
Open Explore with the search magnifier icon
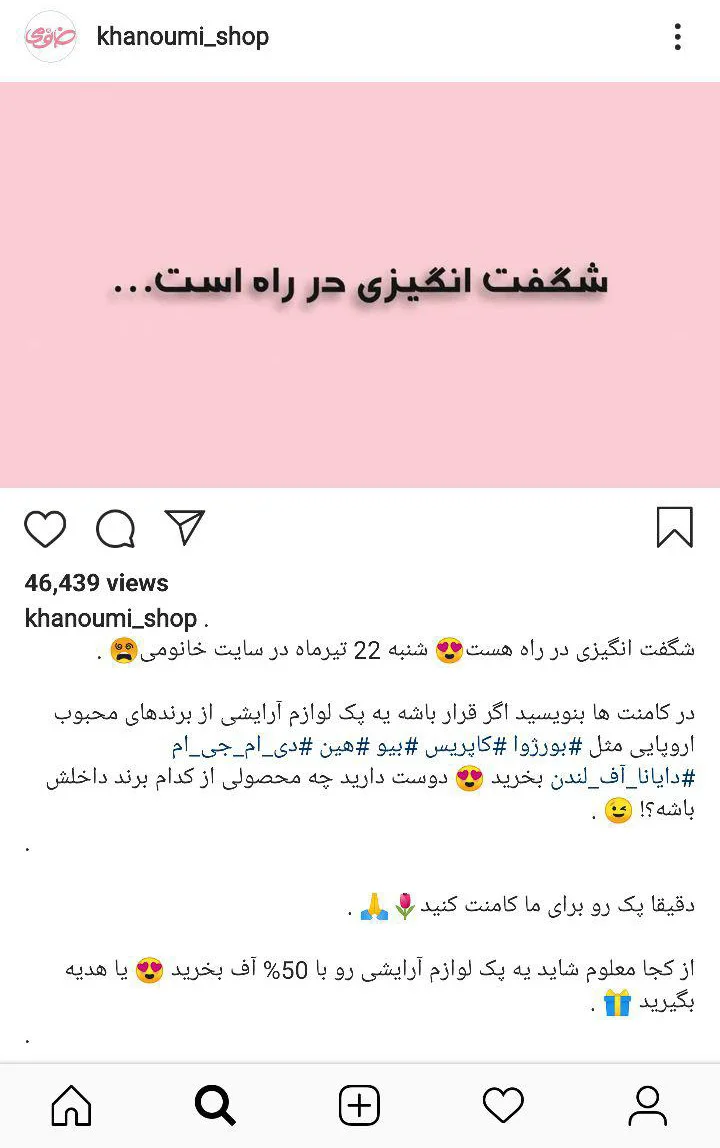215,1105
